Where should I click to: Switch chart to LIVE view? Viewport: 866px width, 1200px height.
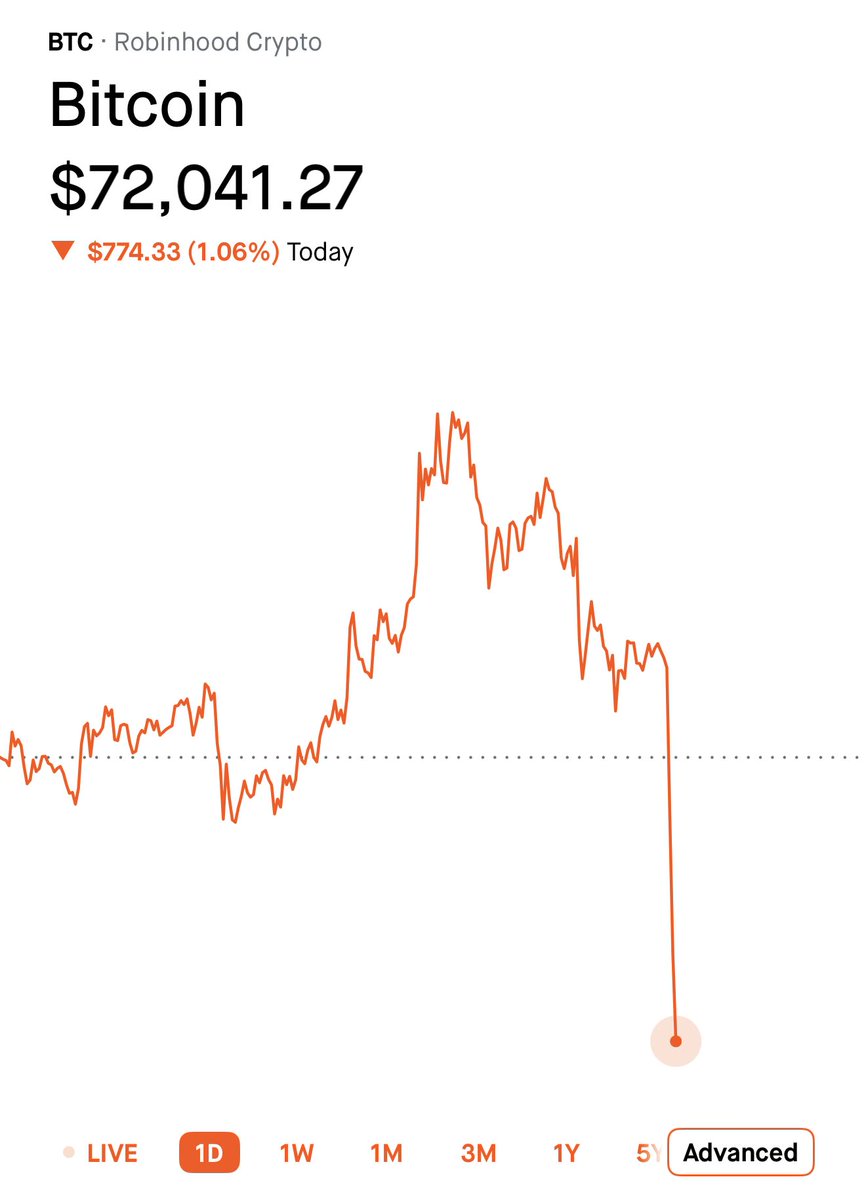[x=101, y=1153]
